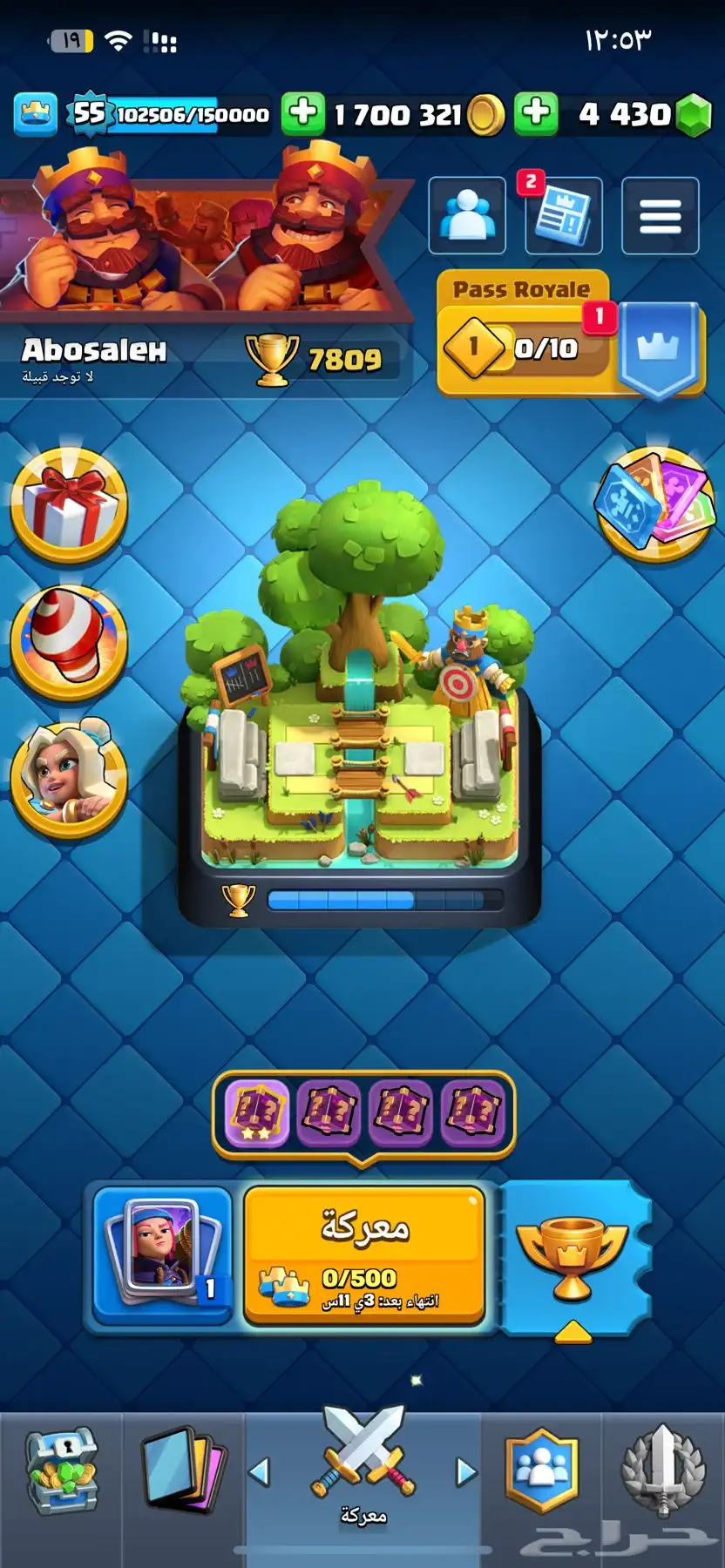
Task: Open the hamburger menu
Action: coord(661,215)
